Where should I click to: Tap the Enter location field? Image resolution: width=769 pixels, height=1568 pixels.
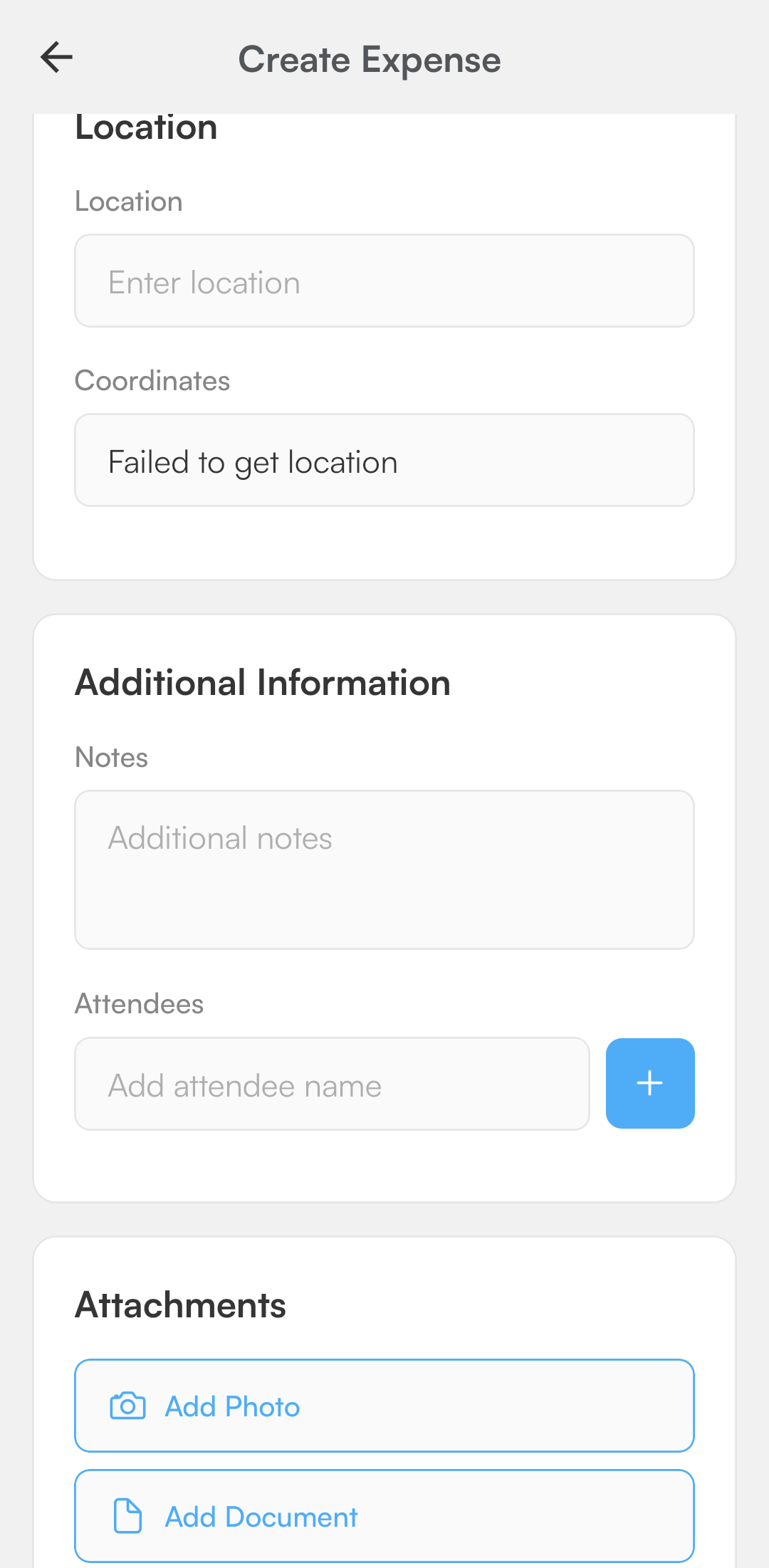[384, 281]
